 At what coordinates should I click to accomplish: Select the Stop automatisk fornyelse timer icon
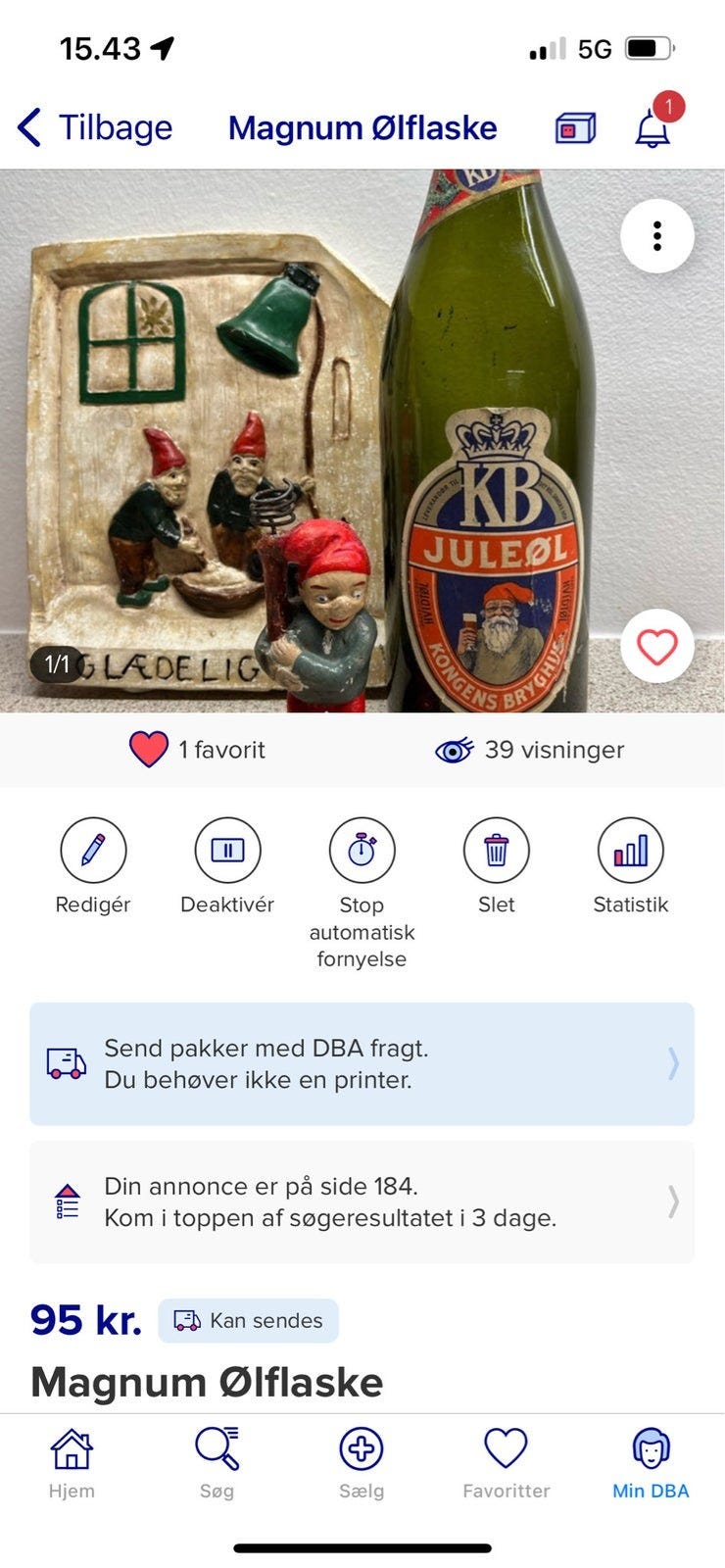362,851
